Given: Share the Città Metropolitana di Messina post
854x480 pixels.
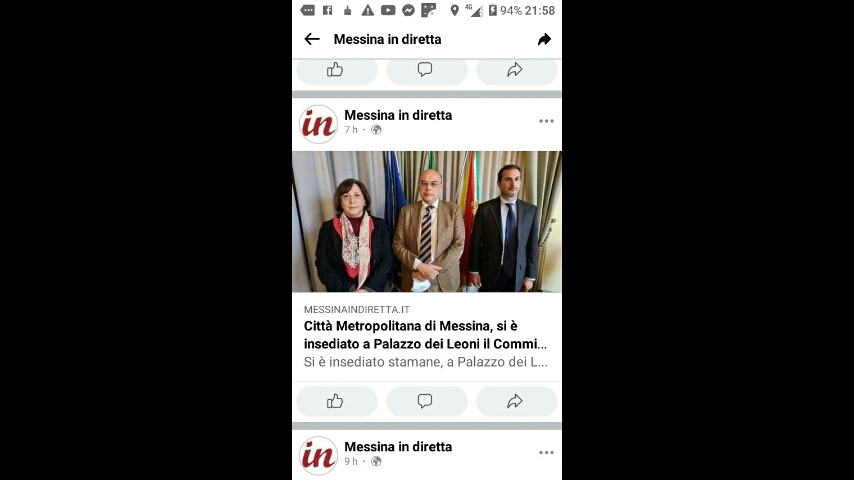Looking at the screenshot, I should click(516, 401).
